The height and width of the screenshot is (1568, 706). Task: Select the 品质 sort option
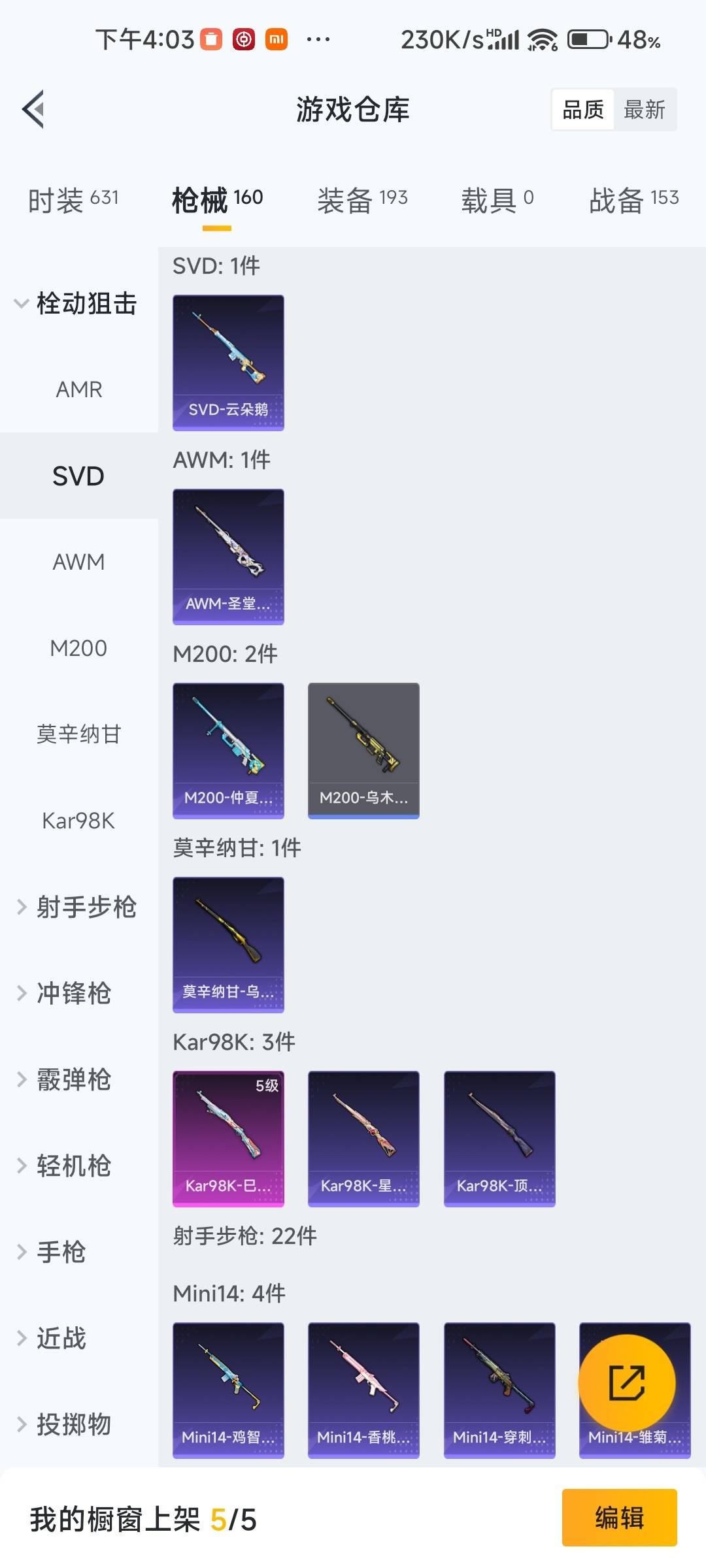(584, 109)
